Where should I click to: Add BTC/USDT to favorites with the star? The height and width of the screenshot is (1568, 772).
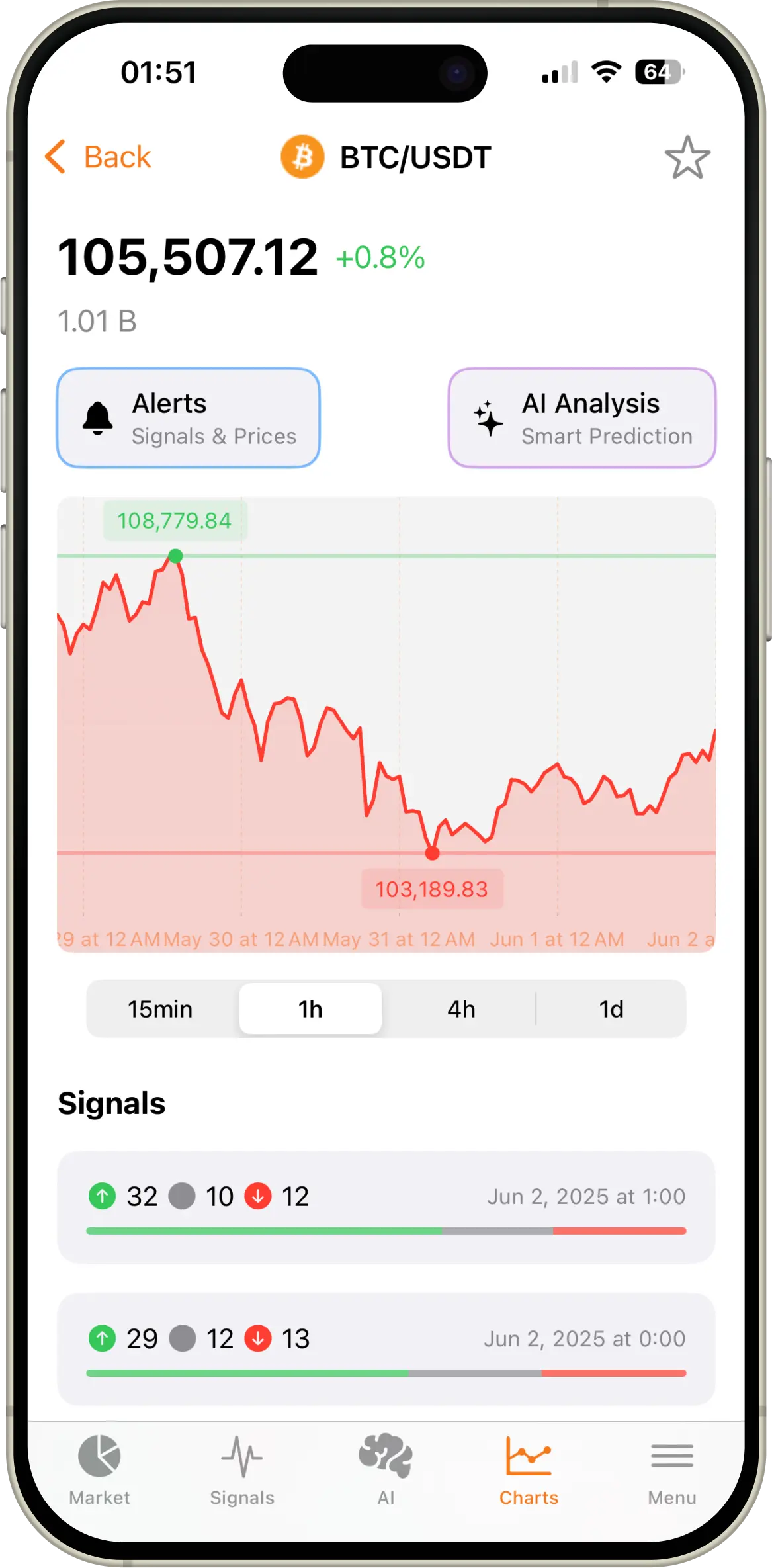click(687, 157)
